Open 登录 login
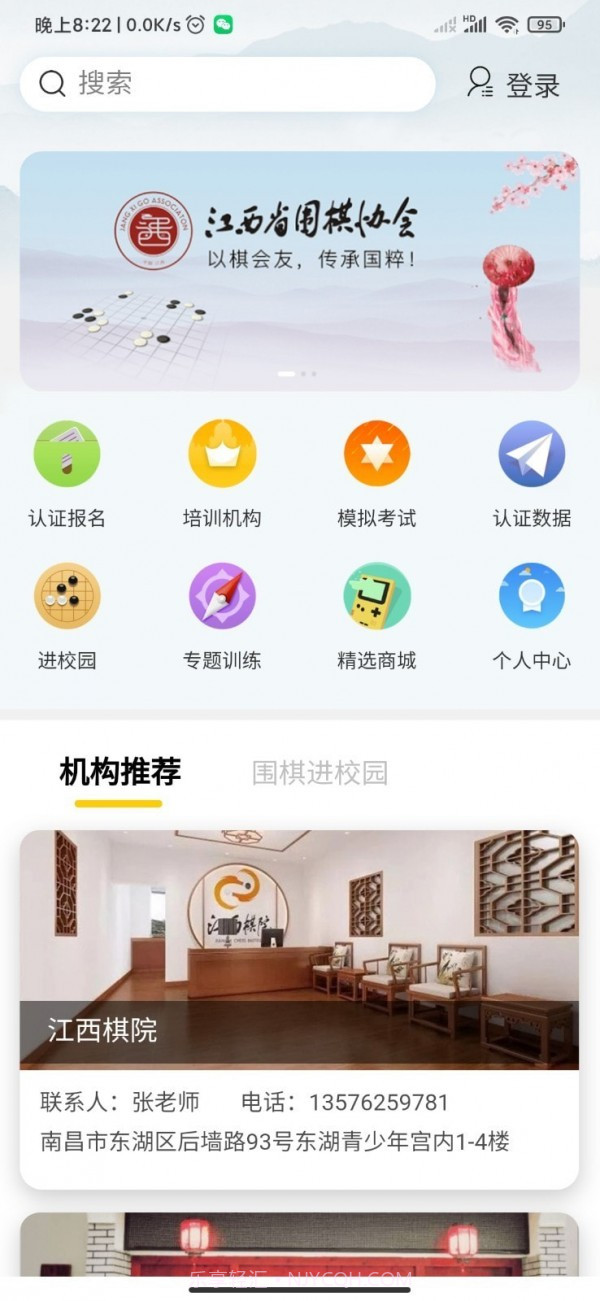 pos(515,84)
